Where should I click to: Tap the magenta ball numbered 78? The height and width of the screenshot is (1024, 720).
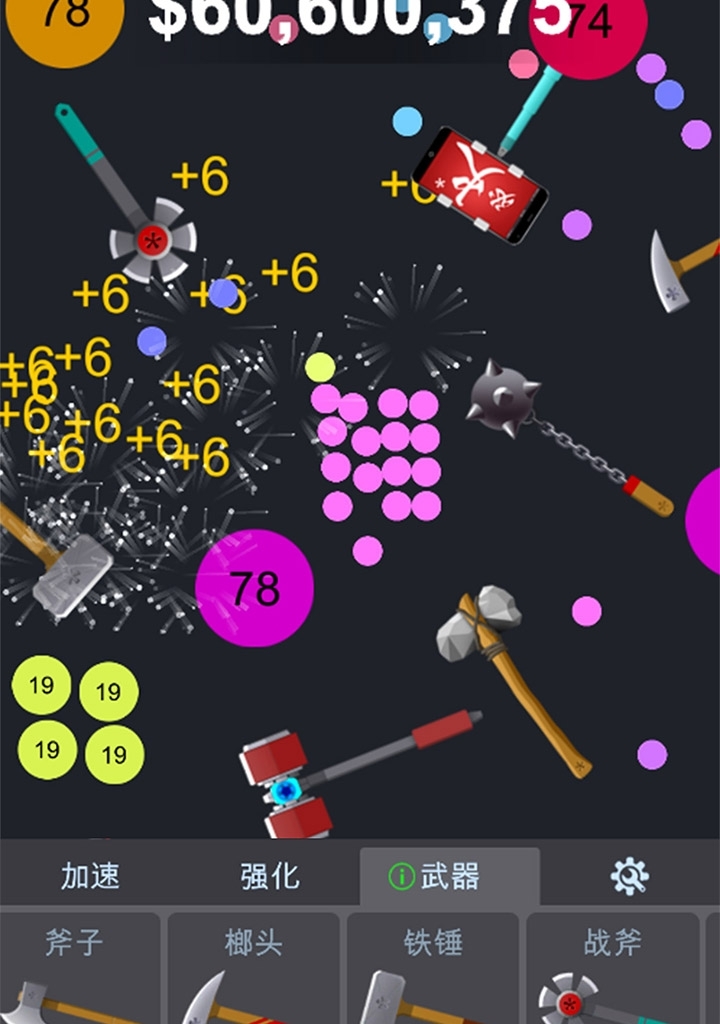point(254,588)
